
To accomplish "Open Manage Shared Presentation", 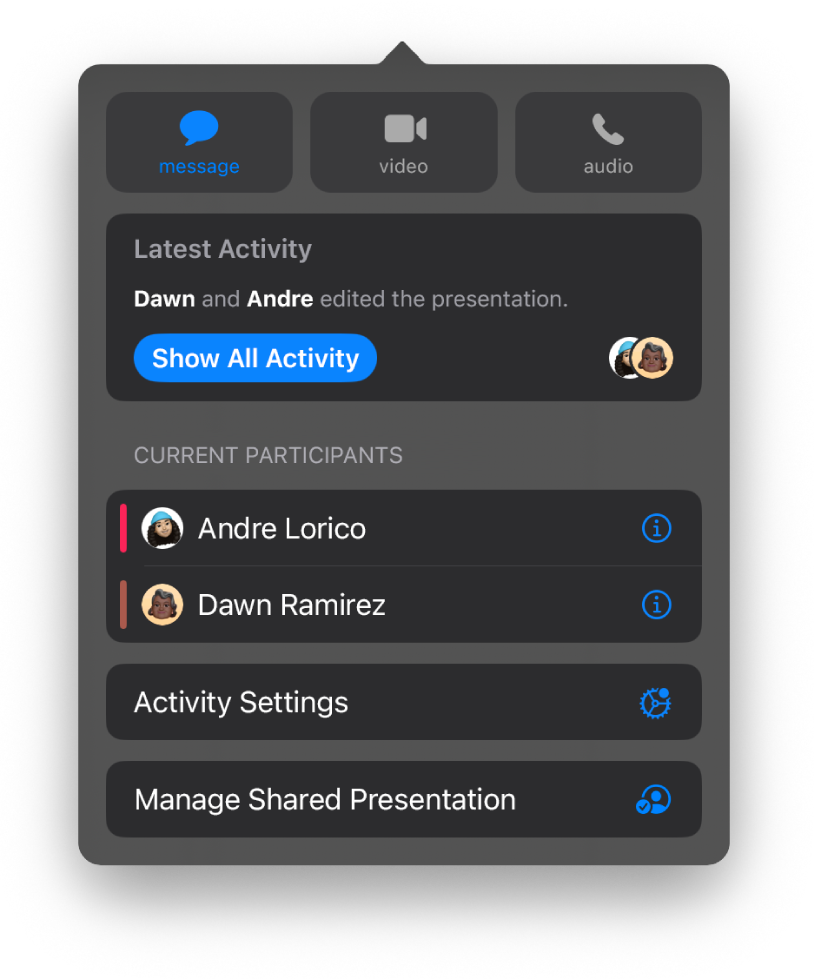I will click(x=403, y=799).
